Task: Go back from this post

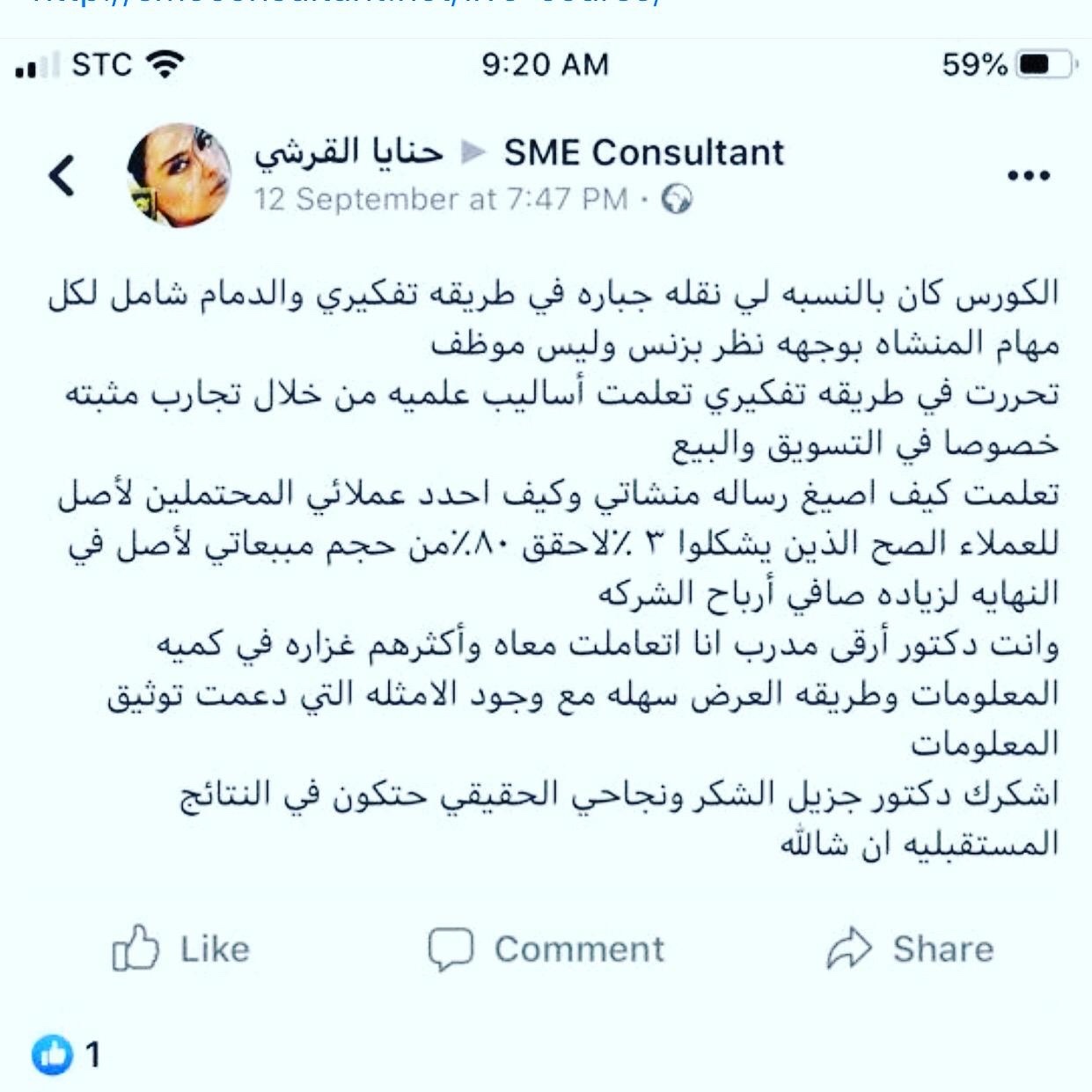Action: 62,175
